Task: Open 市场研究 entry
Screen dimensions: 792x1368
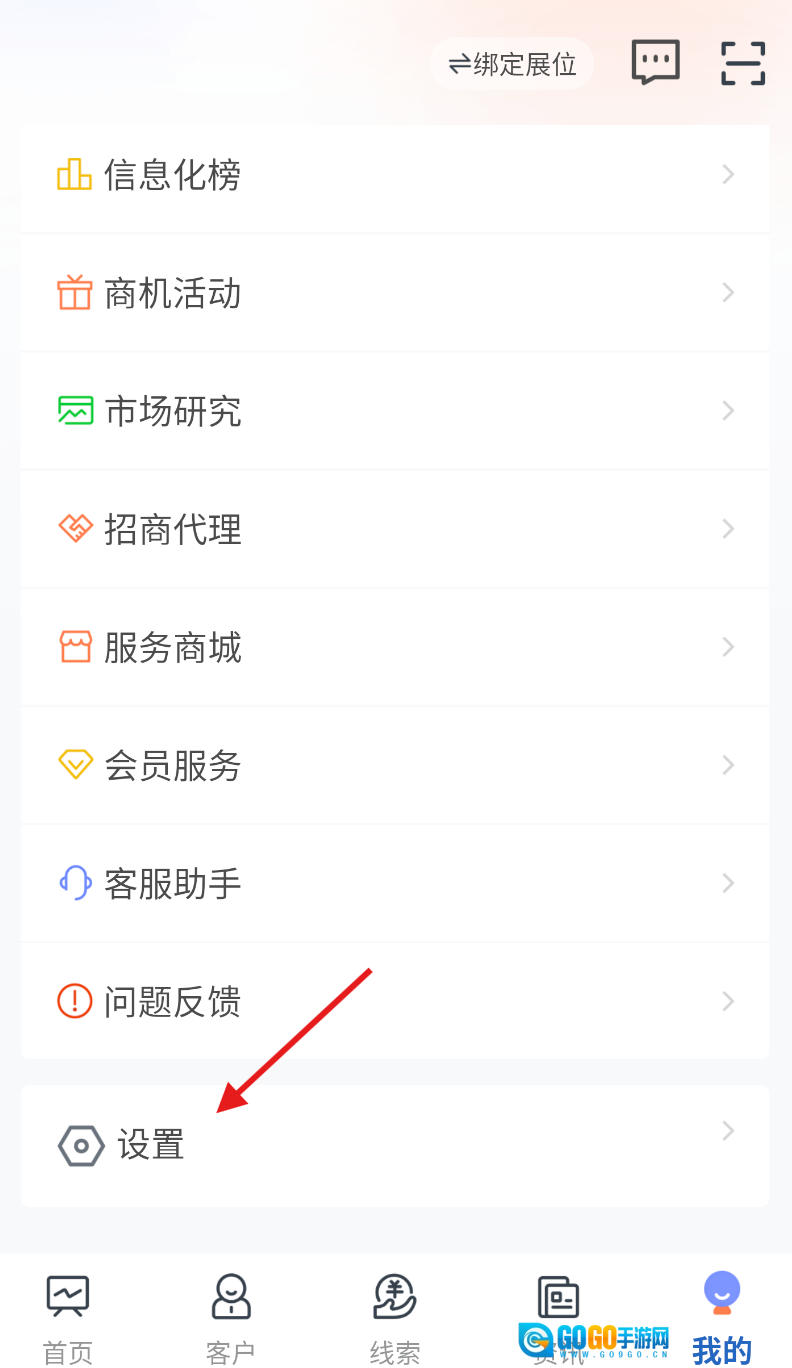Action: click(x=395, y=412)
